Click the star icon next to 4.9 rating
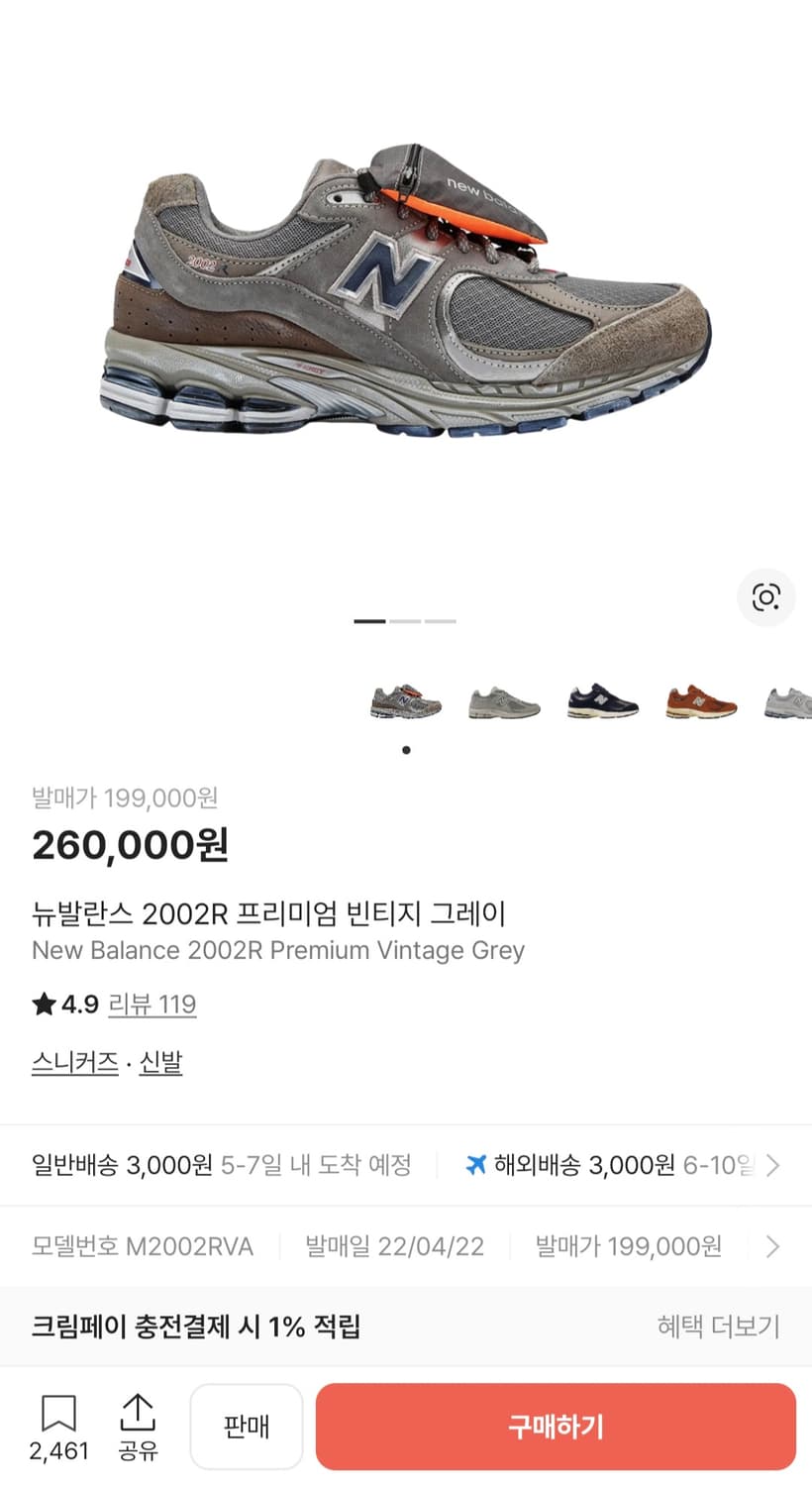Viewport: 812px width, 1486px height. (43, 1004)
